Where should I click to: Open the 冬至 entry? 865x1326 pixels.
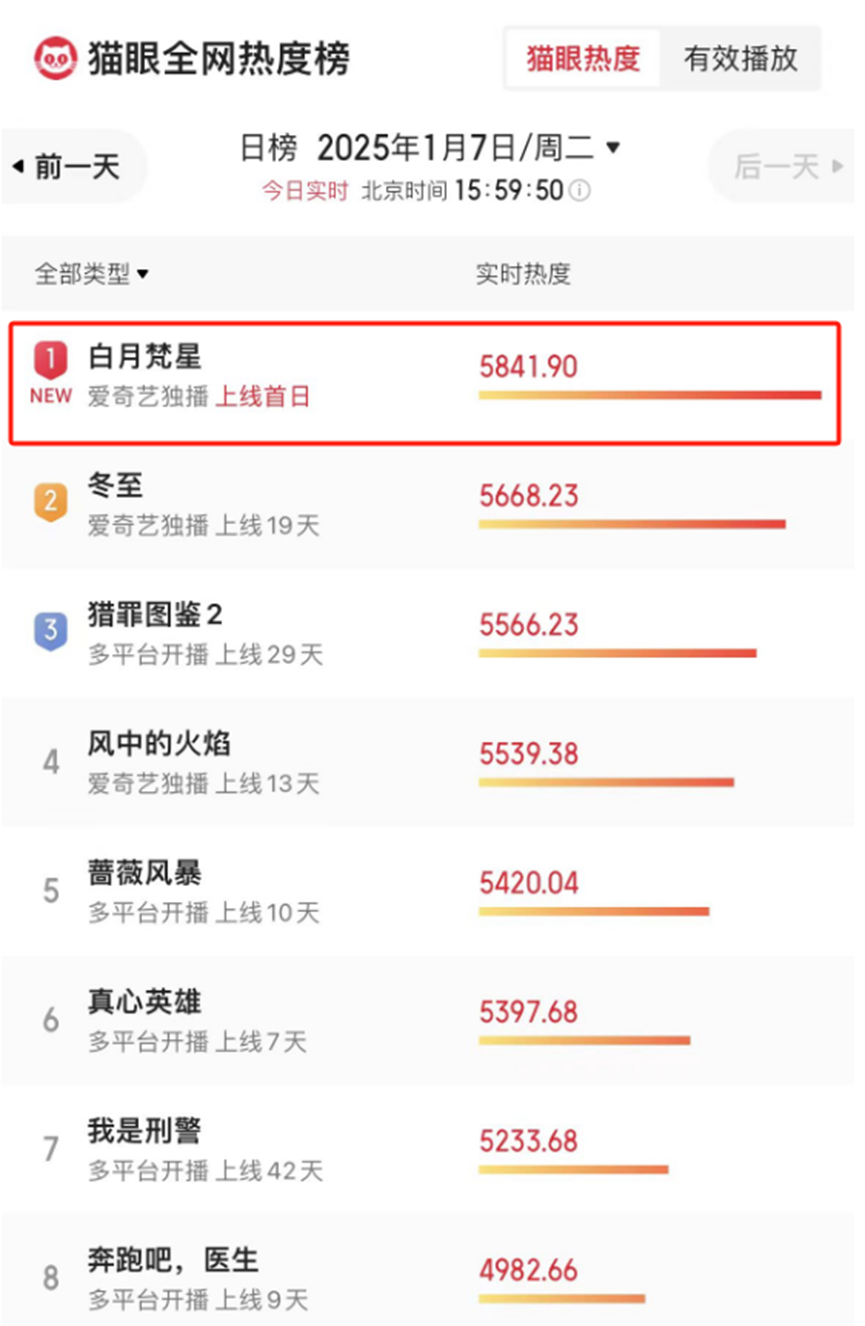(x=116, y=487)
